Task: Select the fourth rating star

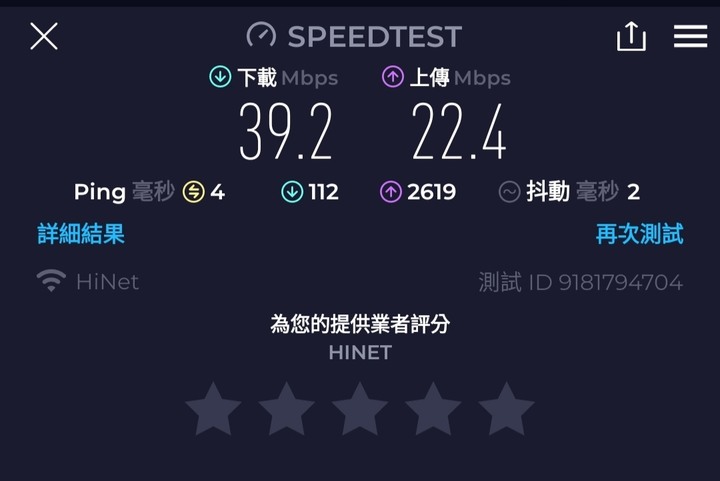Action: [x=433, y=410]
